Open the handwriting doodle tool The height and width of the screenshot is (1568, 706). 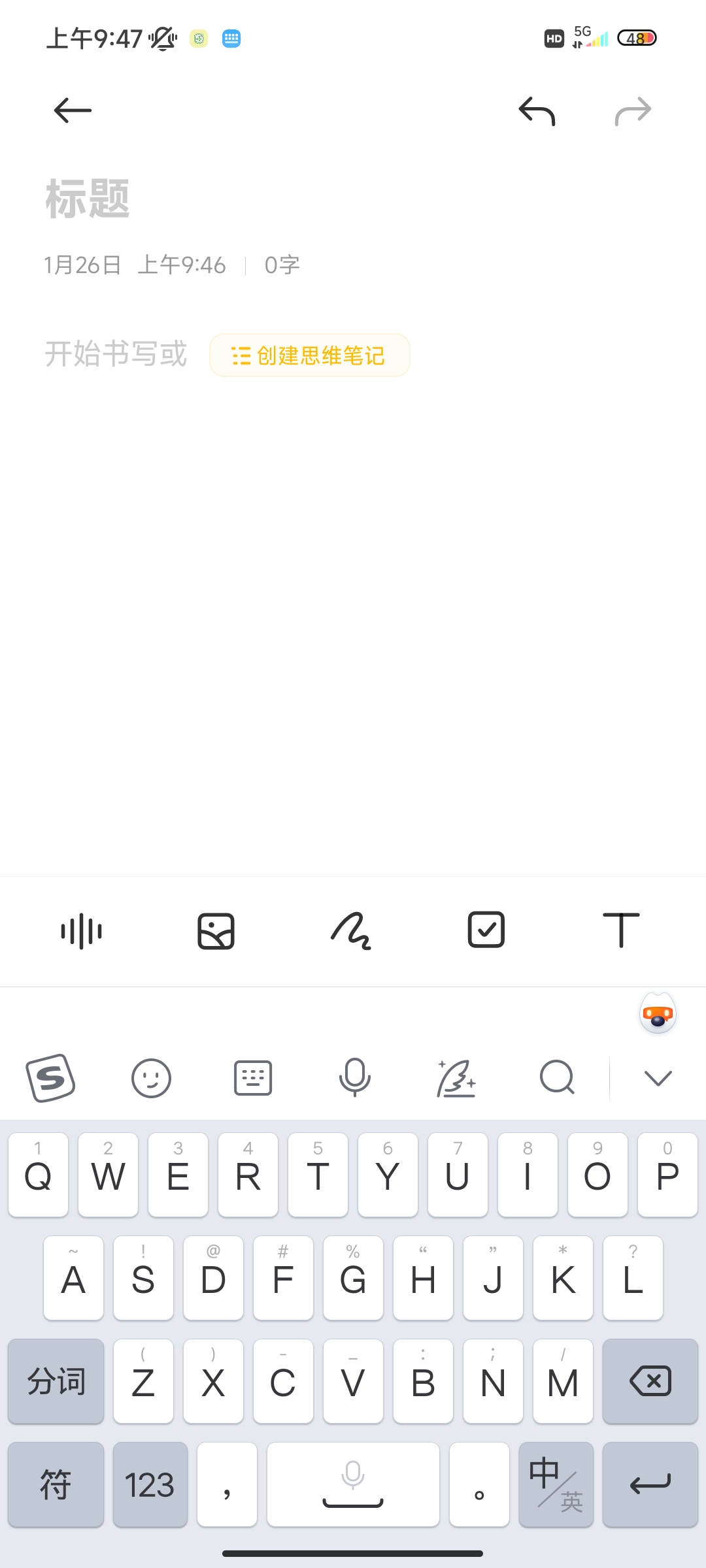[351, 930]
